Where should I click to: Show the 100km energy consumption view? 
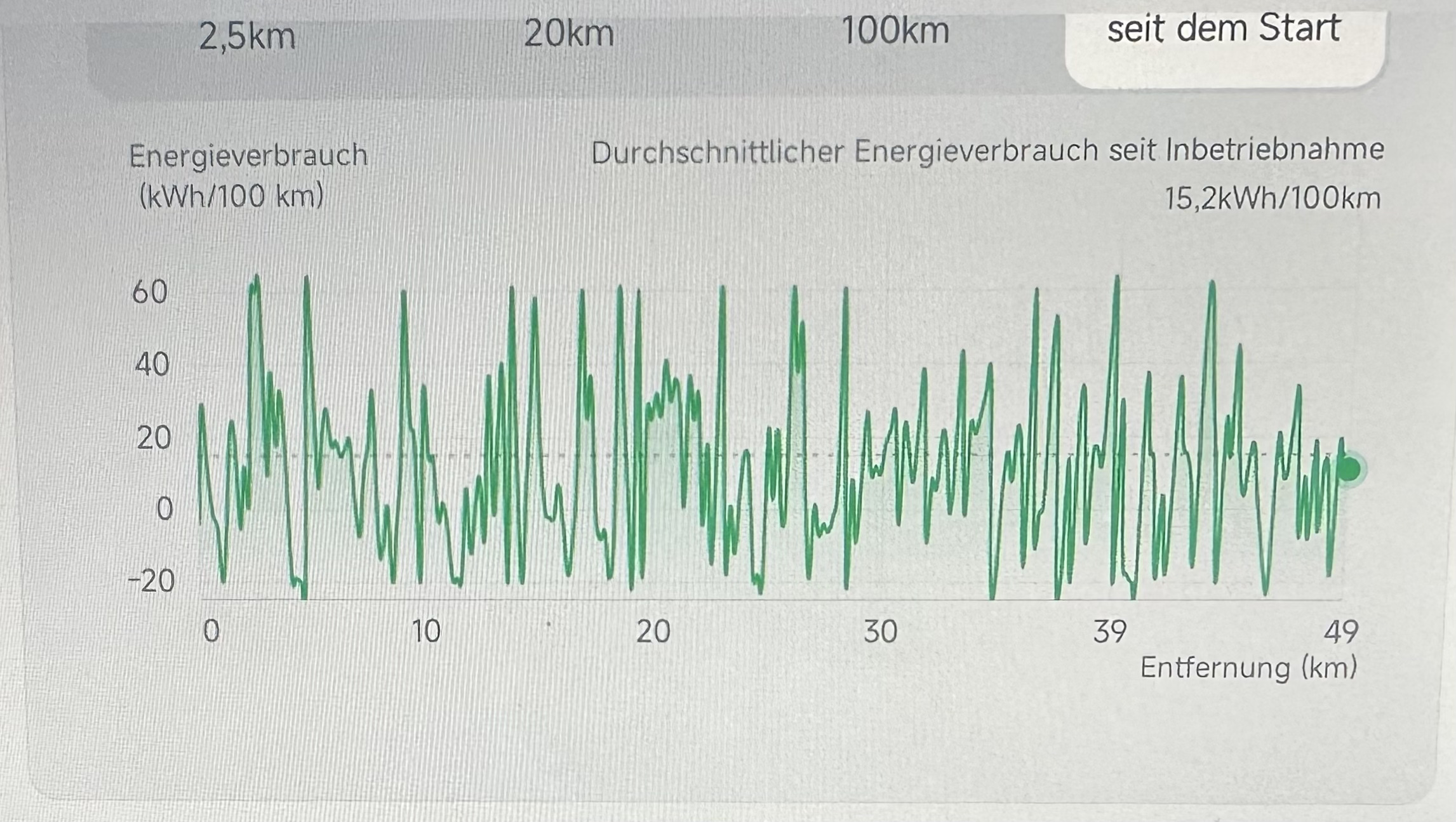tap(895, 32)
